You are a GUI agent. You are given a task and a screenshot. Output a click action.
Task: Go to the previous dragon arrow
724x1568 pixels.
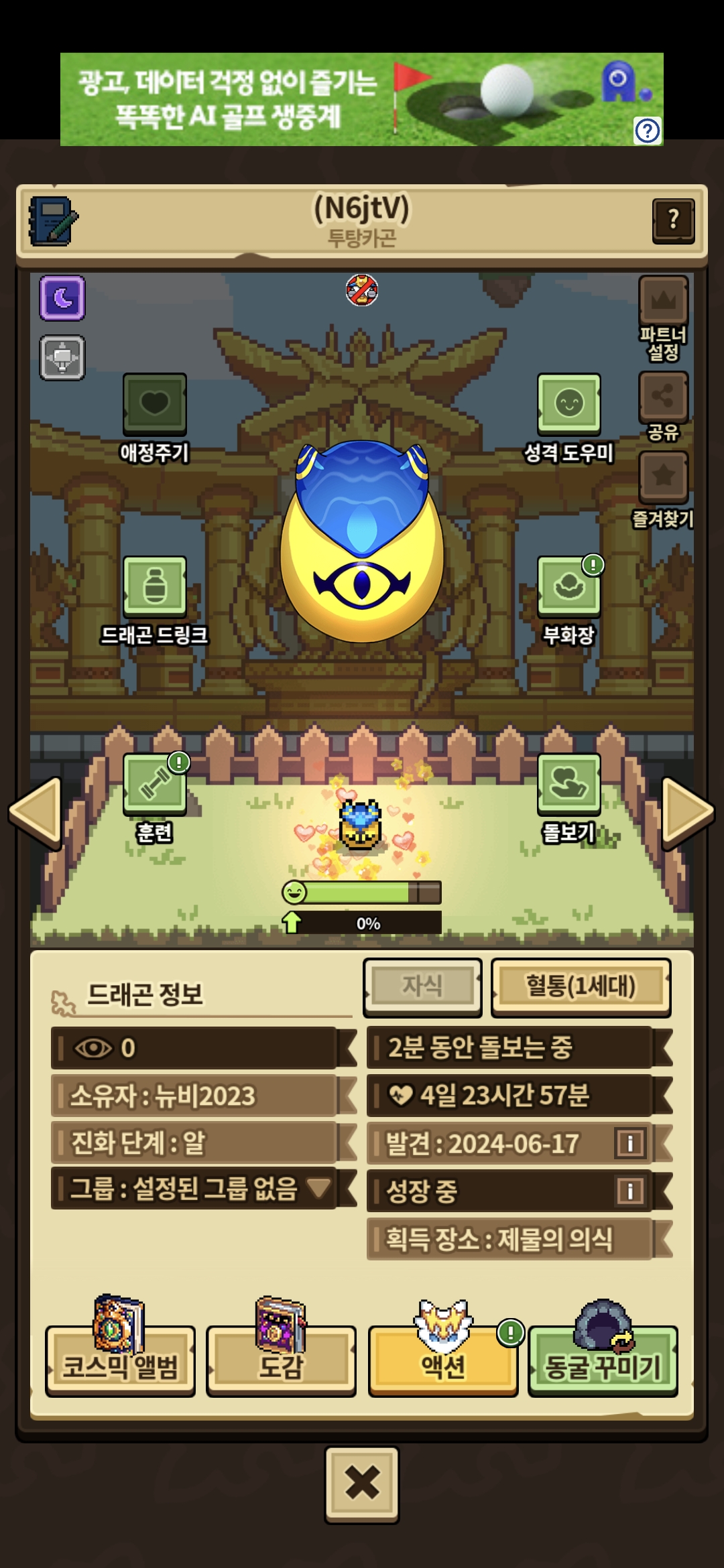click(x=36, y=812)
